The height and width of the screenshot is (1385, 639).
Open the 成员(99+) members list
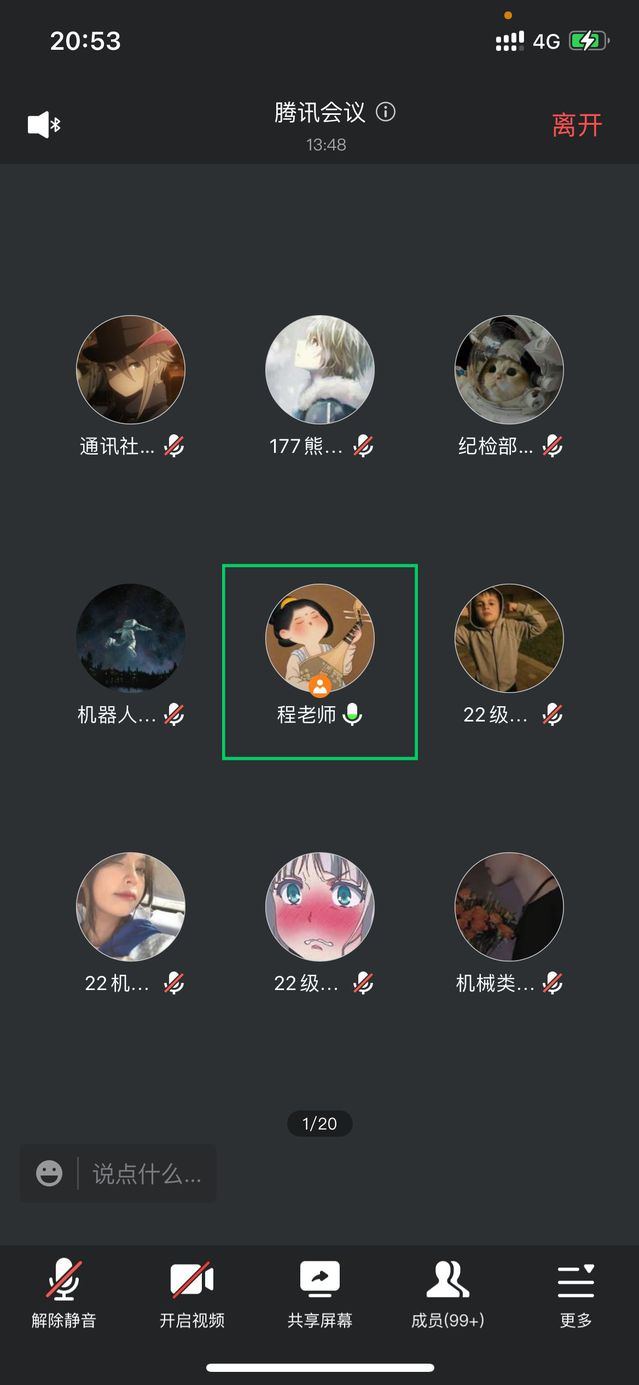coord(447,1294)
